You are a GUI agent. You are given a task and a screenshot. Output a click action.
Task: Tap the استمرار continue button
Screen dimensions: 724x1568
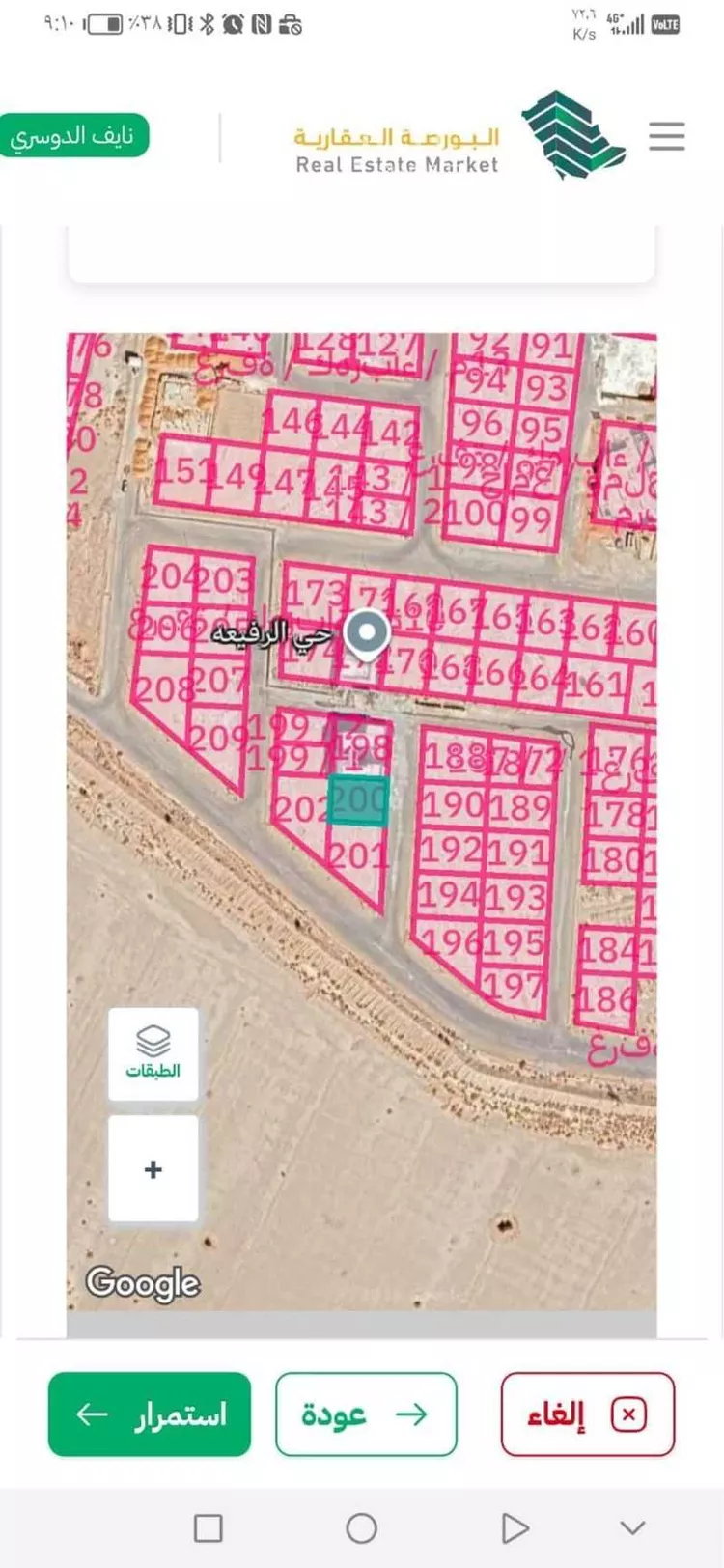click(150, 1414)
